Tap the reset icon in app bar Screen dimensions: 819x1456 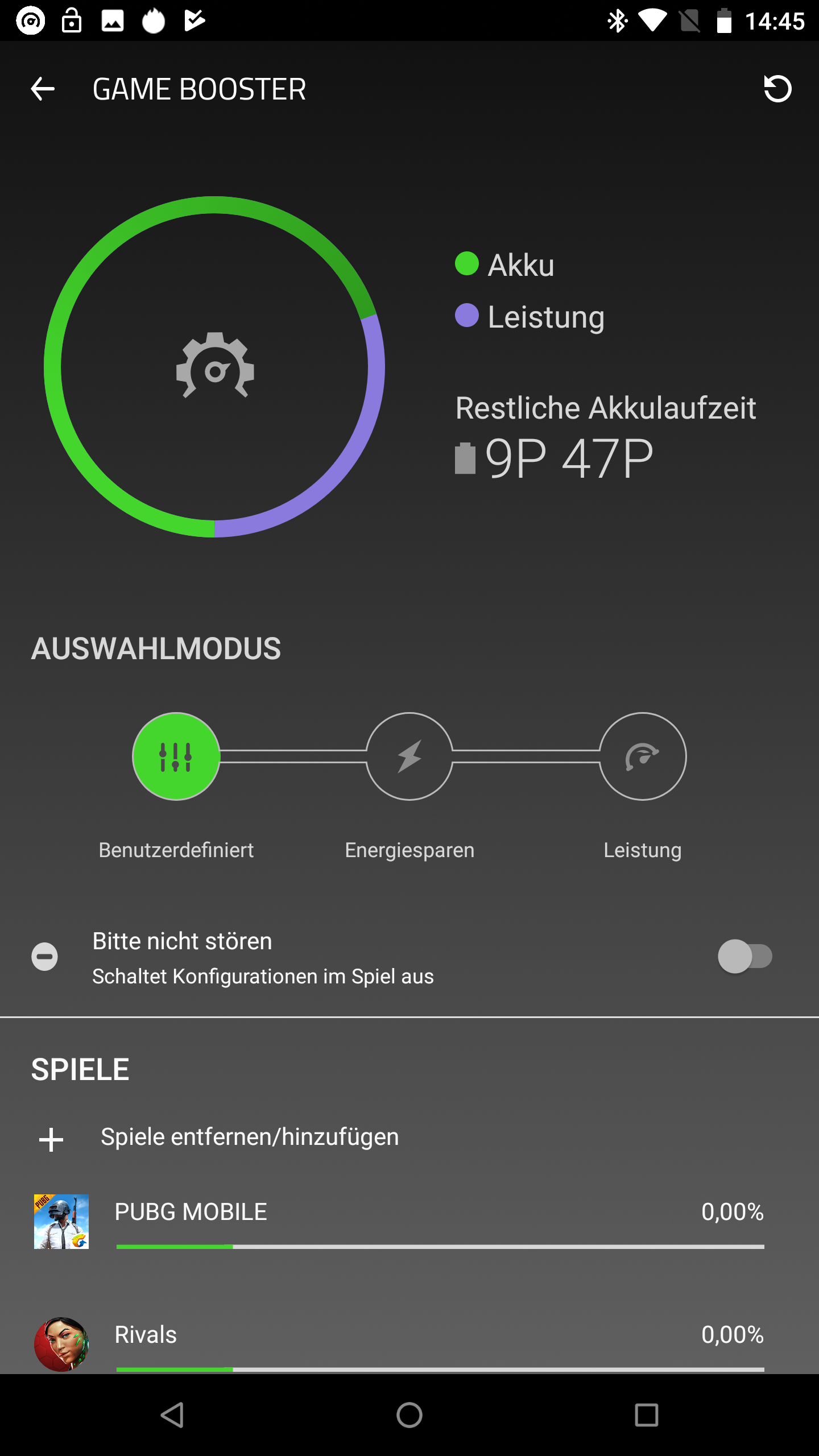777,89
